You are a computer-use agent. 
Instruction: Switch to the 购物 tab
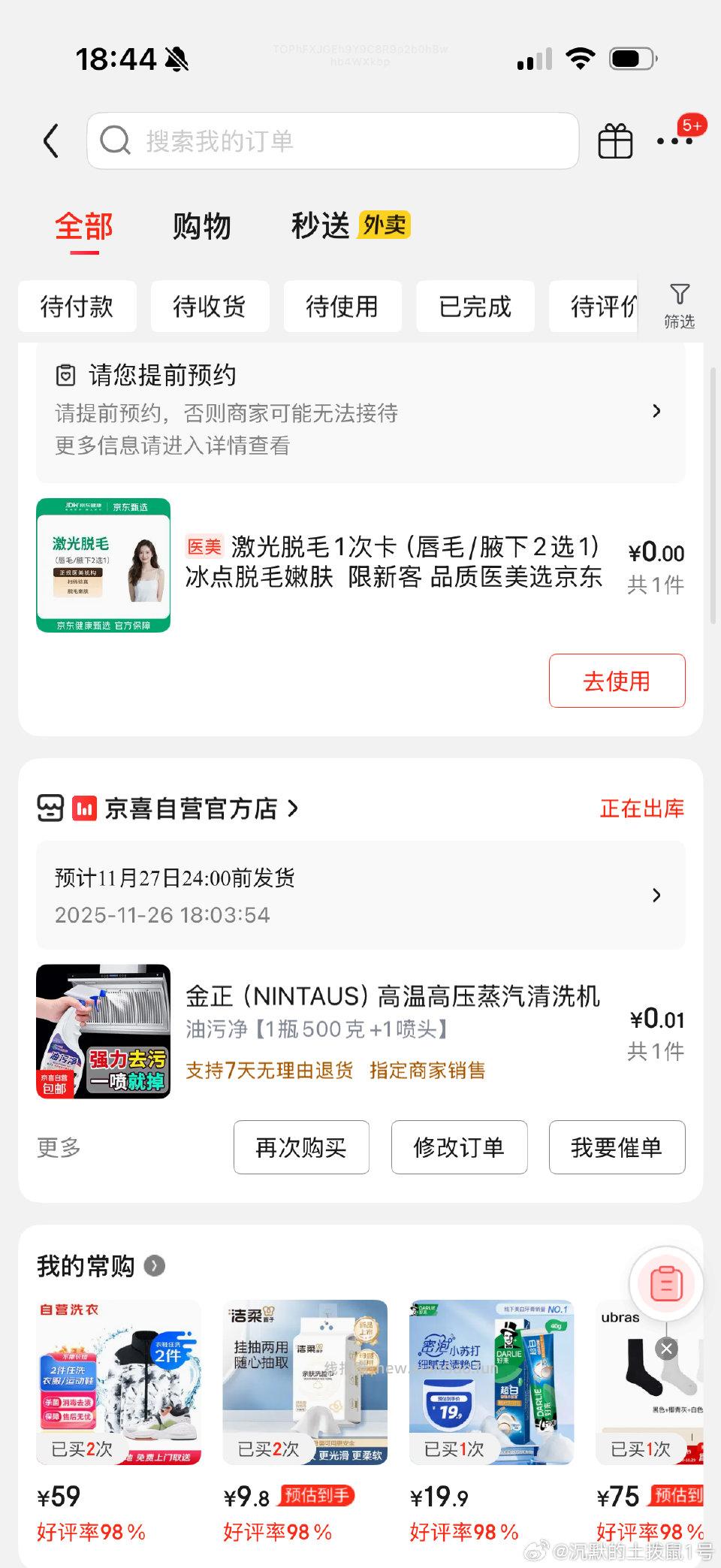tap(201, 226)
